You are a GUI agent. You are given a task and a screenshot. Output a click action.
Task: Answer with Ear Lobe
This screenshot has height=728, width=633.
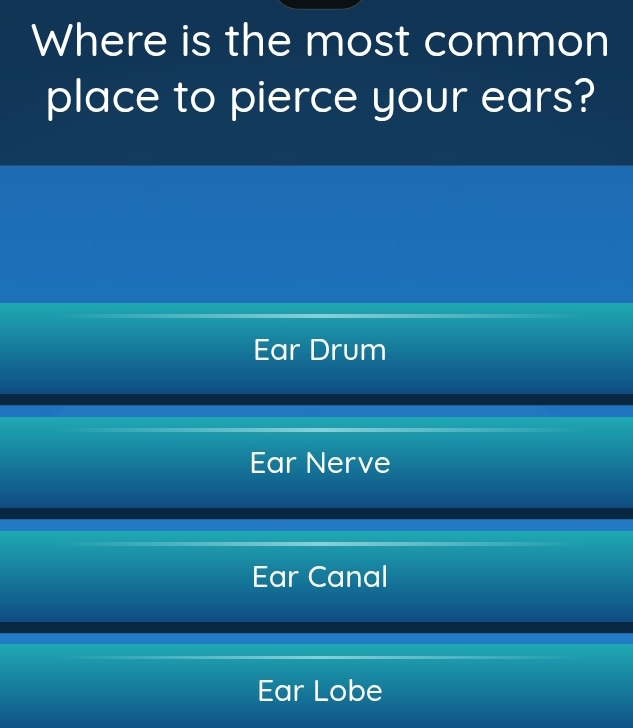tap(318, 690)
